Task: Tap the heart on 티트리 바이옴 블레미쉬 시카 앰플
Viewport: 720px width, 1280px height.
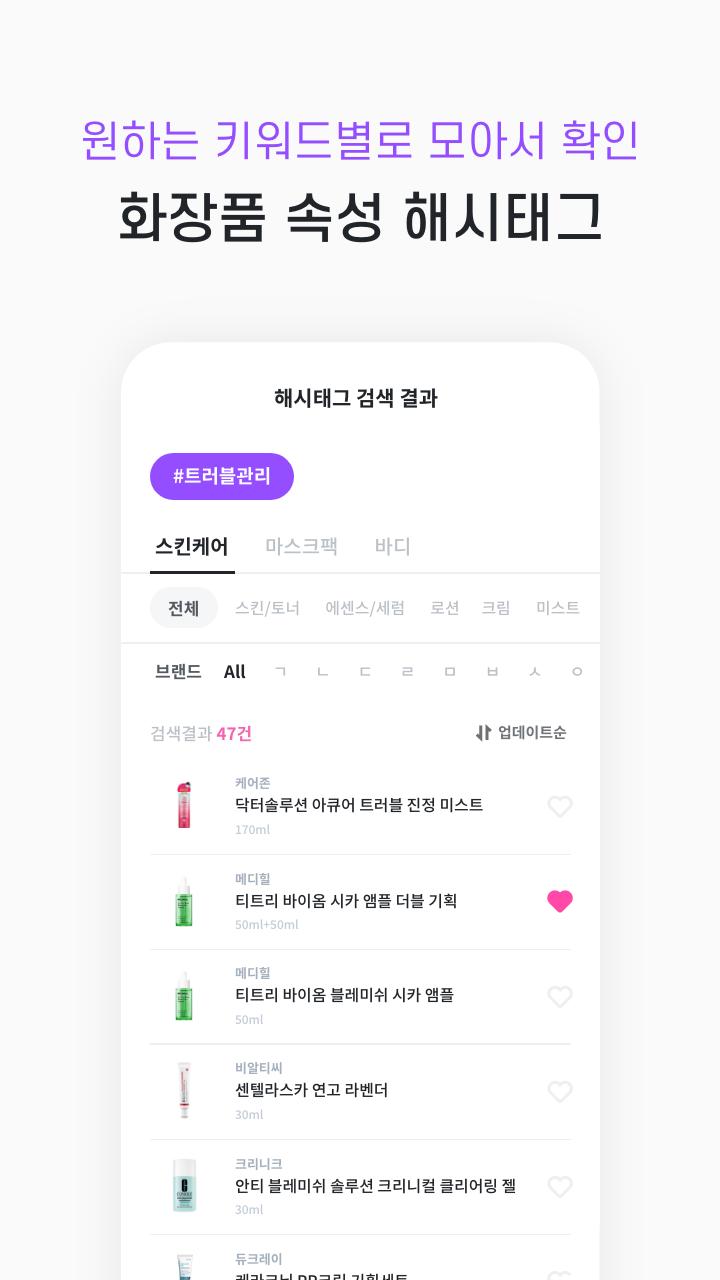Action: click(560, 996)
